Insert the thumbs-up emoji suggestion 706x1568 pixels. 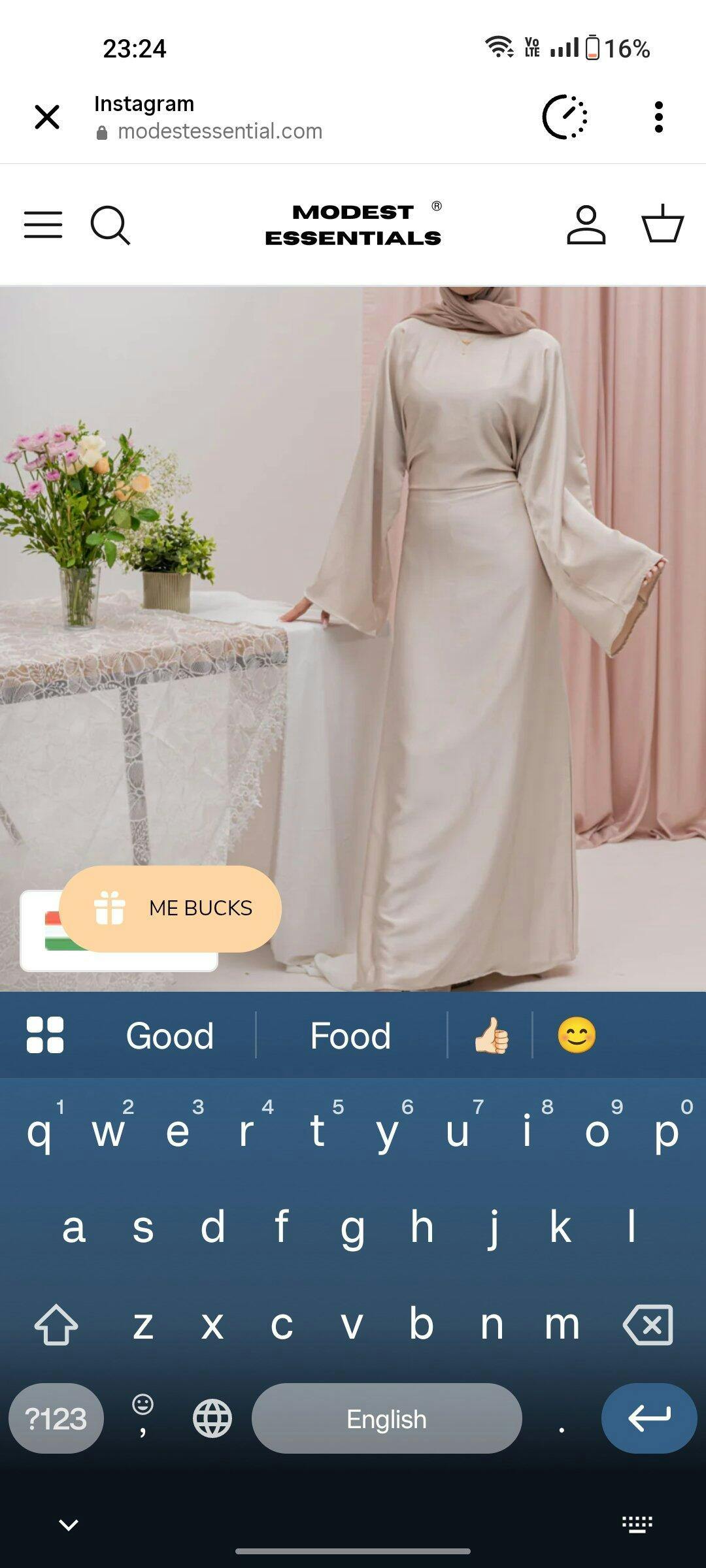[491, 1036]
